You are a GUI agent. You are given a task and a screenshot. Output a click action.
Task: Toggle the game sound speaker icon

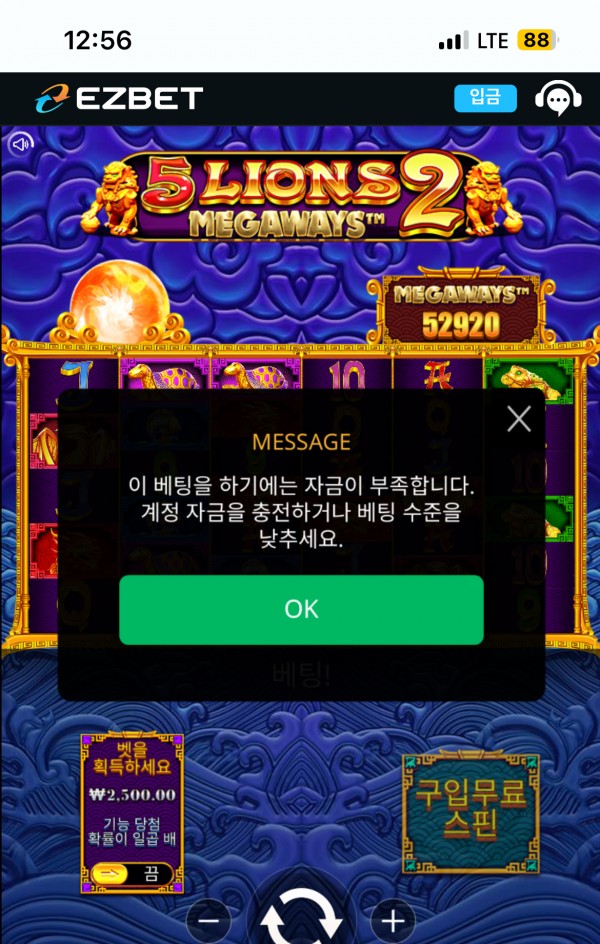(x=20, y=144)
